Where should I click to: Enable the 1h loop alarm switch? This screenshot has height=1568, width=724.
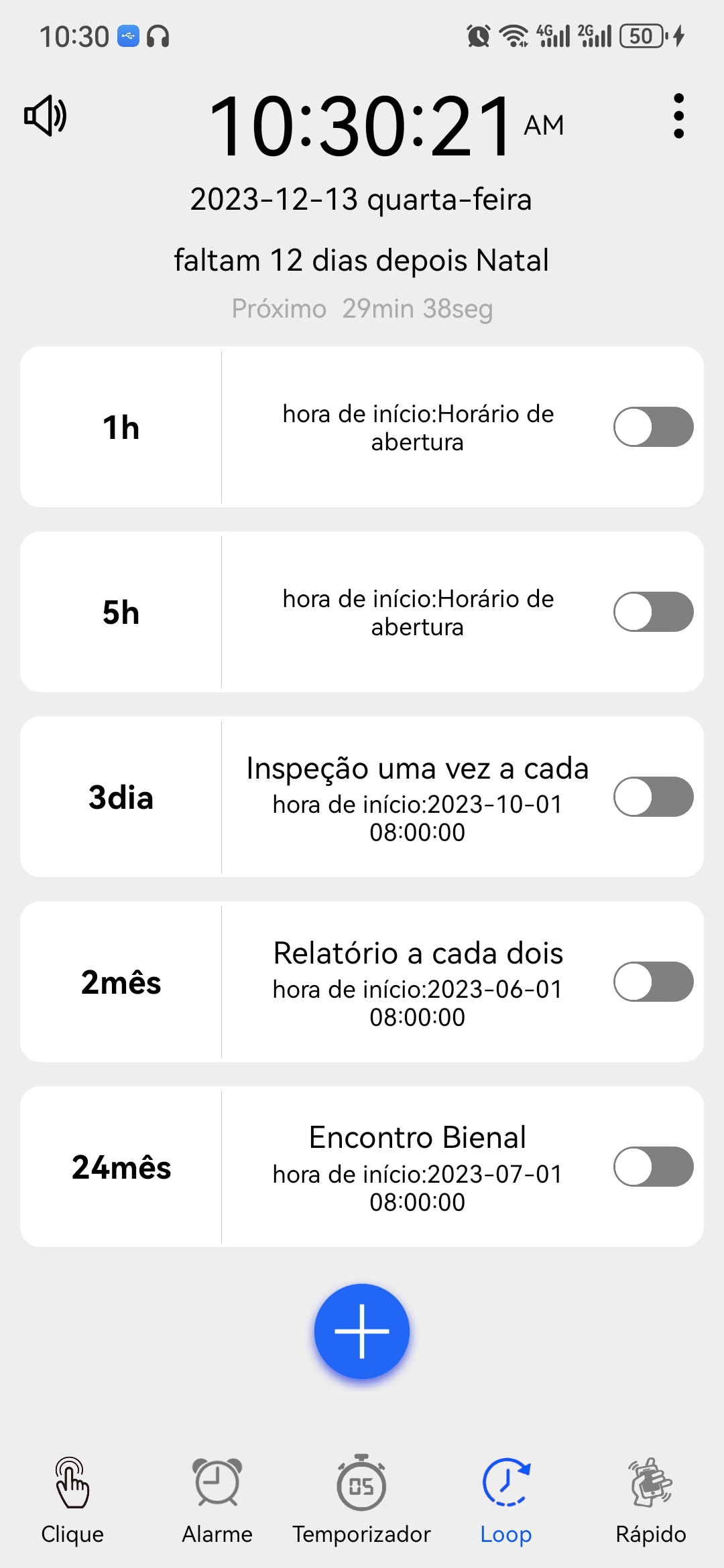(x=653, y=427)
